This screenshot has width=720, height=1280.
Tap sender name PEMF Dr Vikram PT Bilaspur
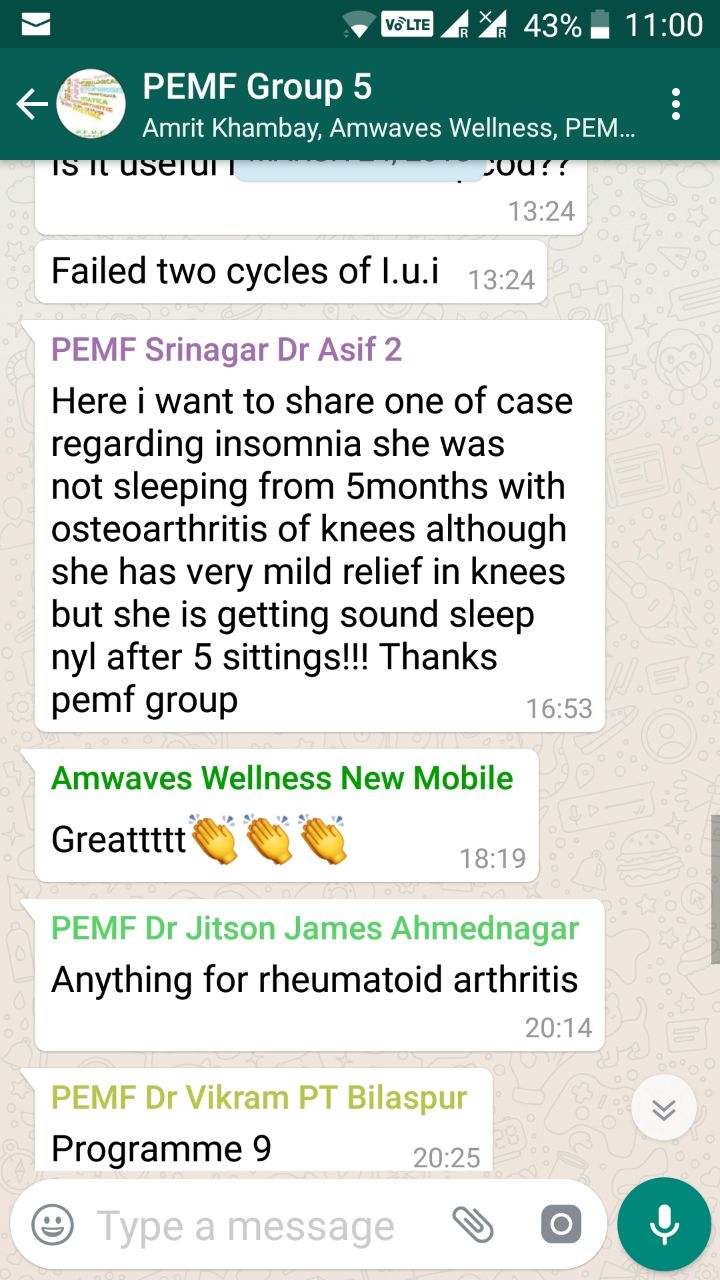259,1098
